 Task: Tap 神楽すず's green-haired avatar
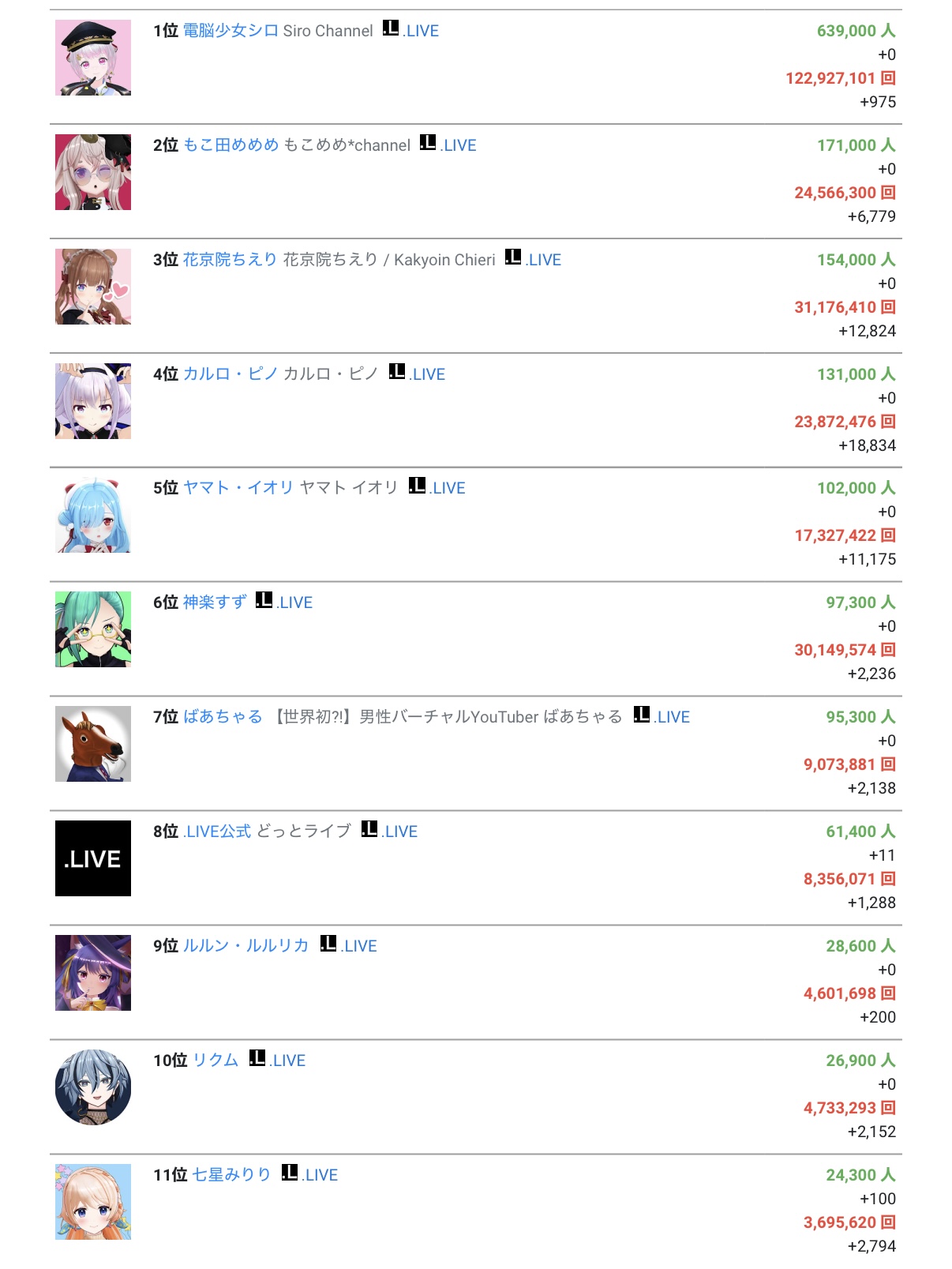(93, 629)
